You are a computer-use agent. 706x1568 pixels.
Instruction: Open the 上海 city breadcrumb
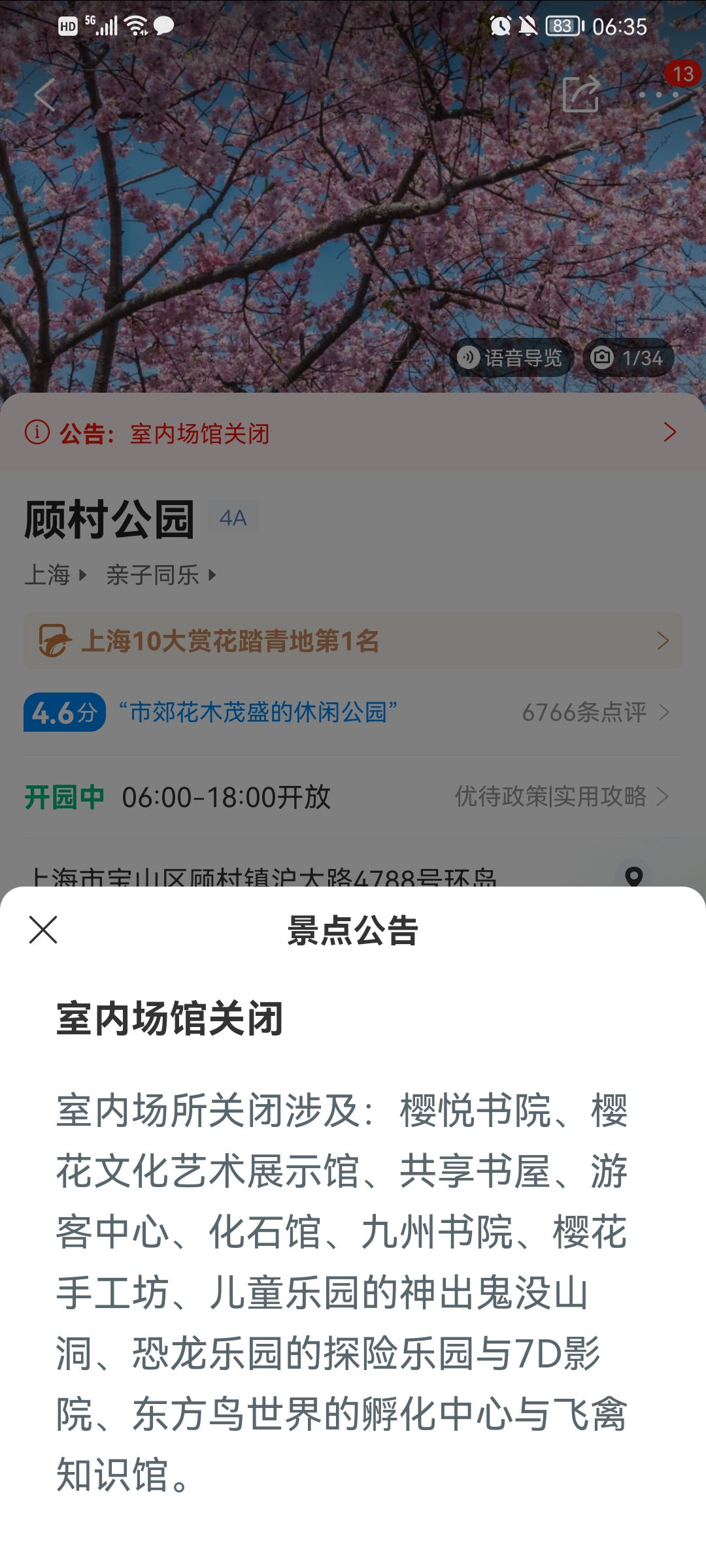56,575
